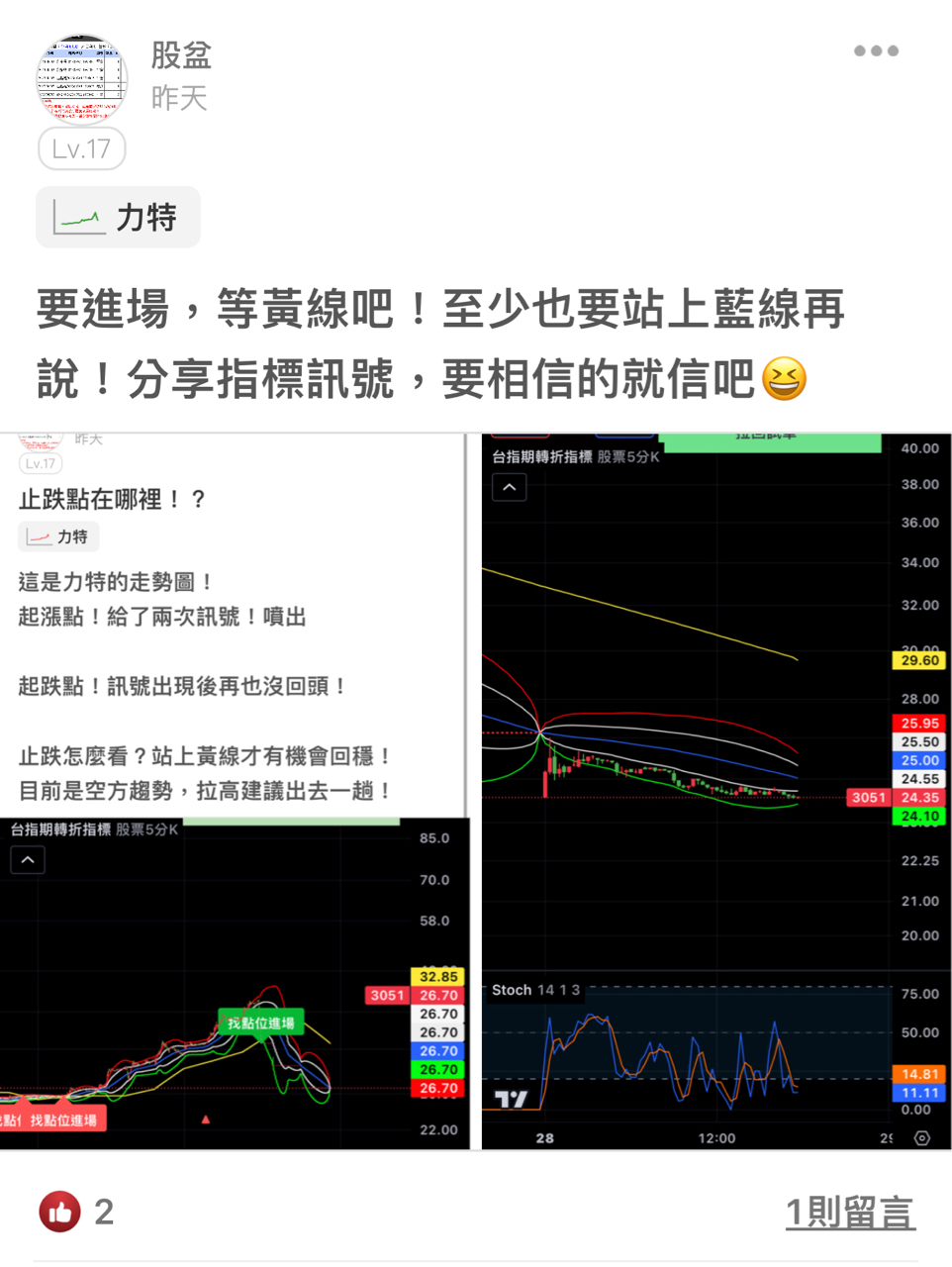Open the three-dot post options menu
The height and width of the screenshot is (1267, 952).
pyautogui.click(x=876, y=50)
